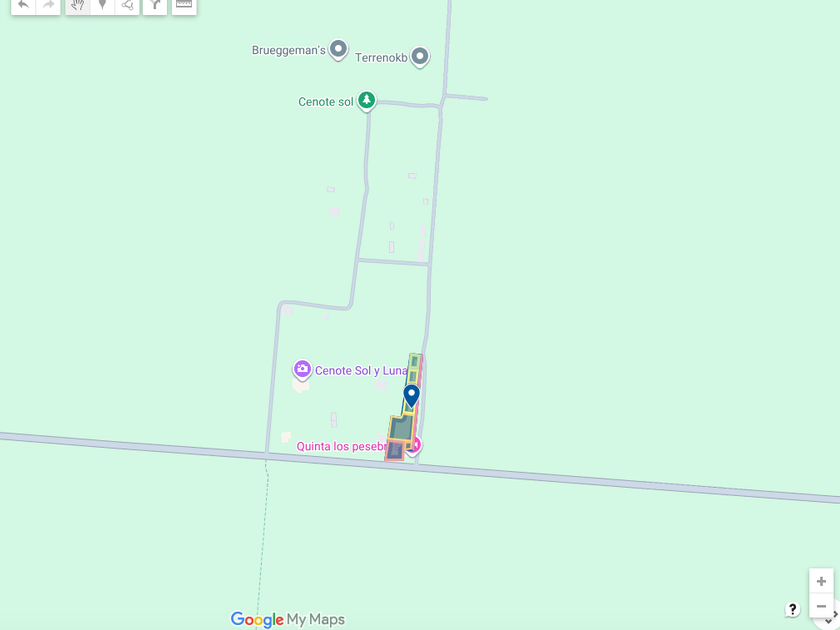Open the Terrenokb place marker
This screenshot has height=630, width=840.
tap(420, 57)
